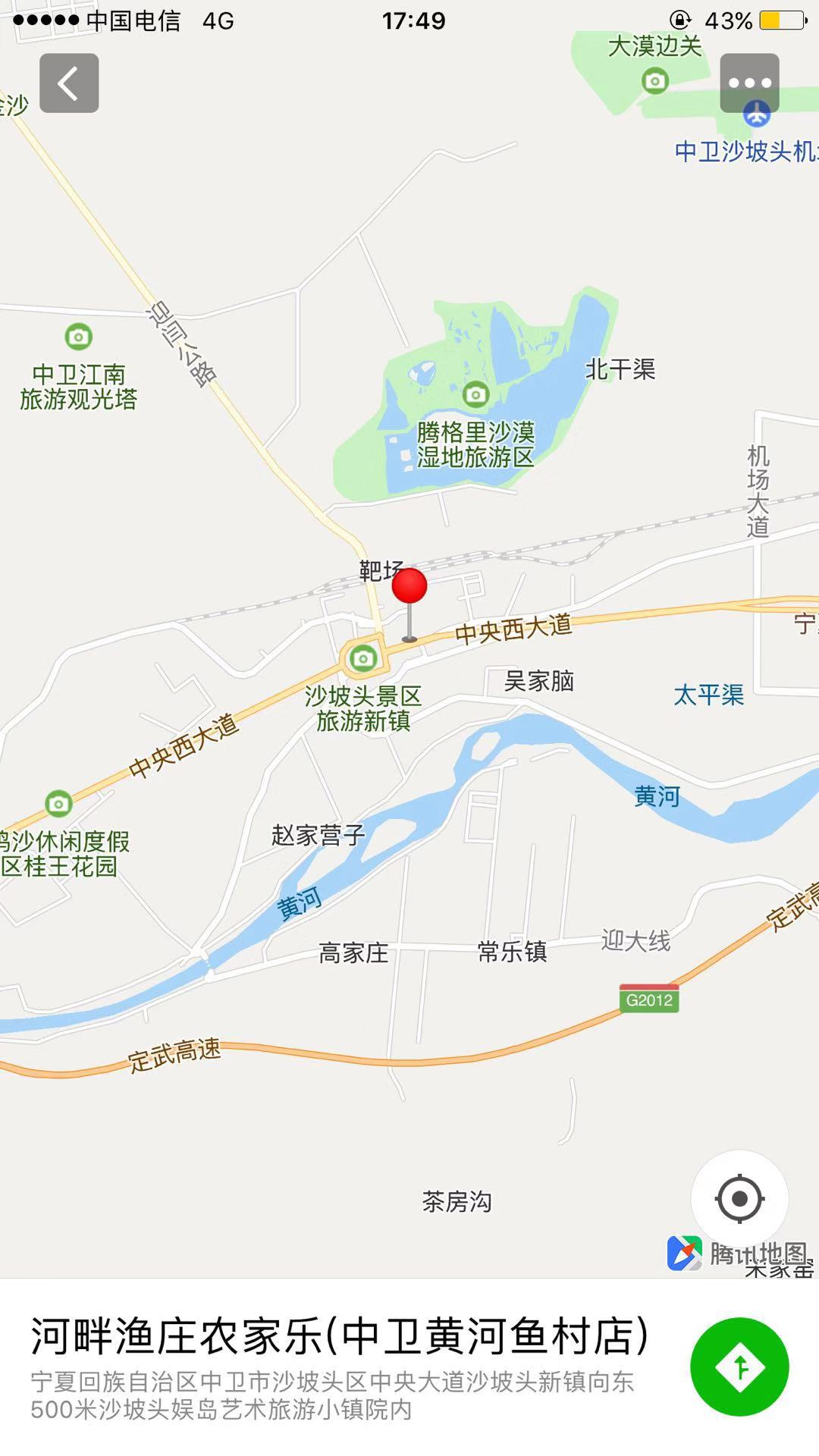Select 沙坡头景区旅游新镇 camera marker

point(363,658)
